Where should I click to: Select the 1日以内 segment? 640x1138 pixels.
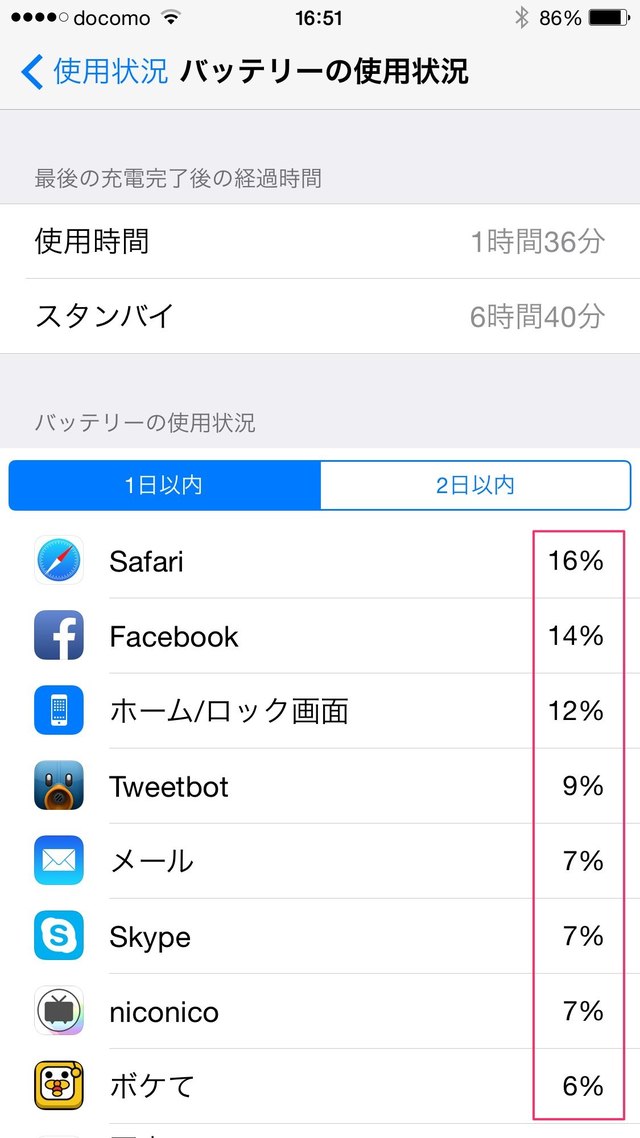pos(164,485)
